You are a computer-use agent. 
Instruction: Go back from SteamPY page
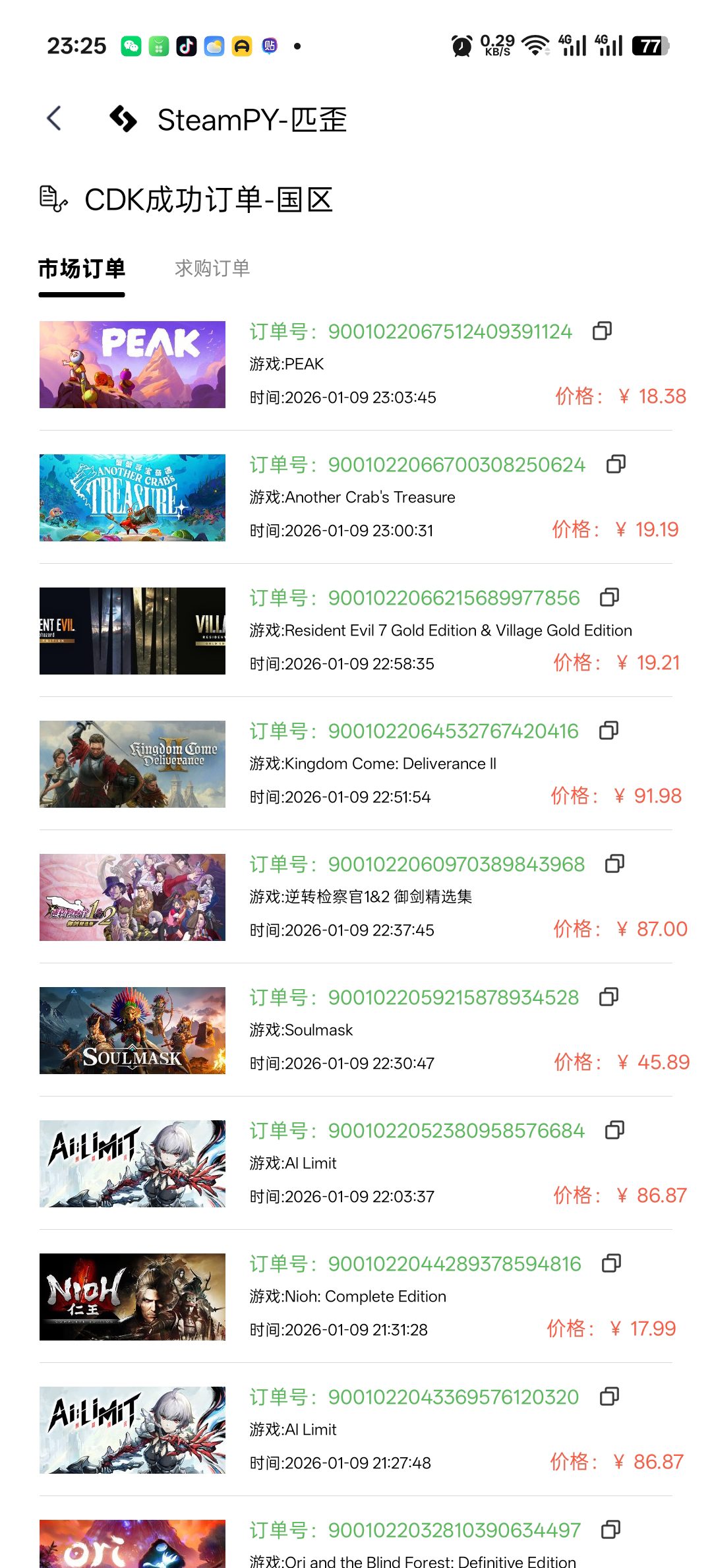(x=55, y=119)
